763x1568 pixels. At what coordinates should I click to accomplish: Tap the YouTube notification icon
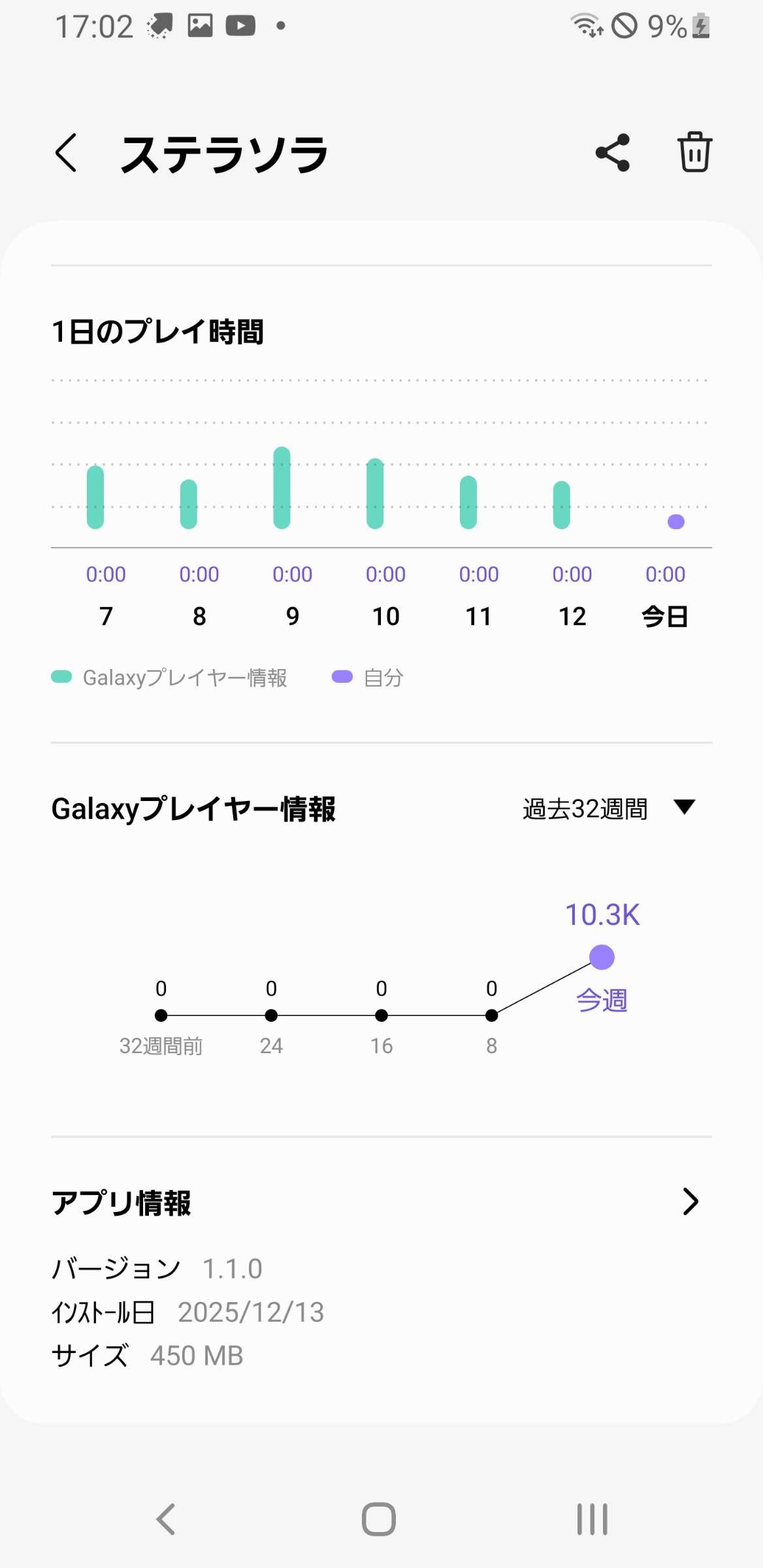coord(240,25)
